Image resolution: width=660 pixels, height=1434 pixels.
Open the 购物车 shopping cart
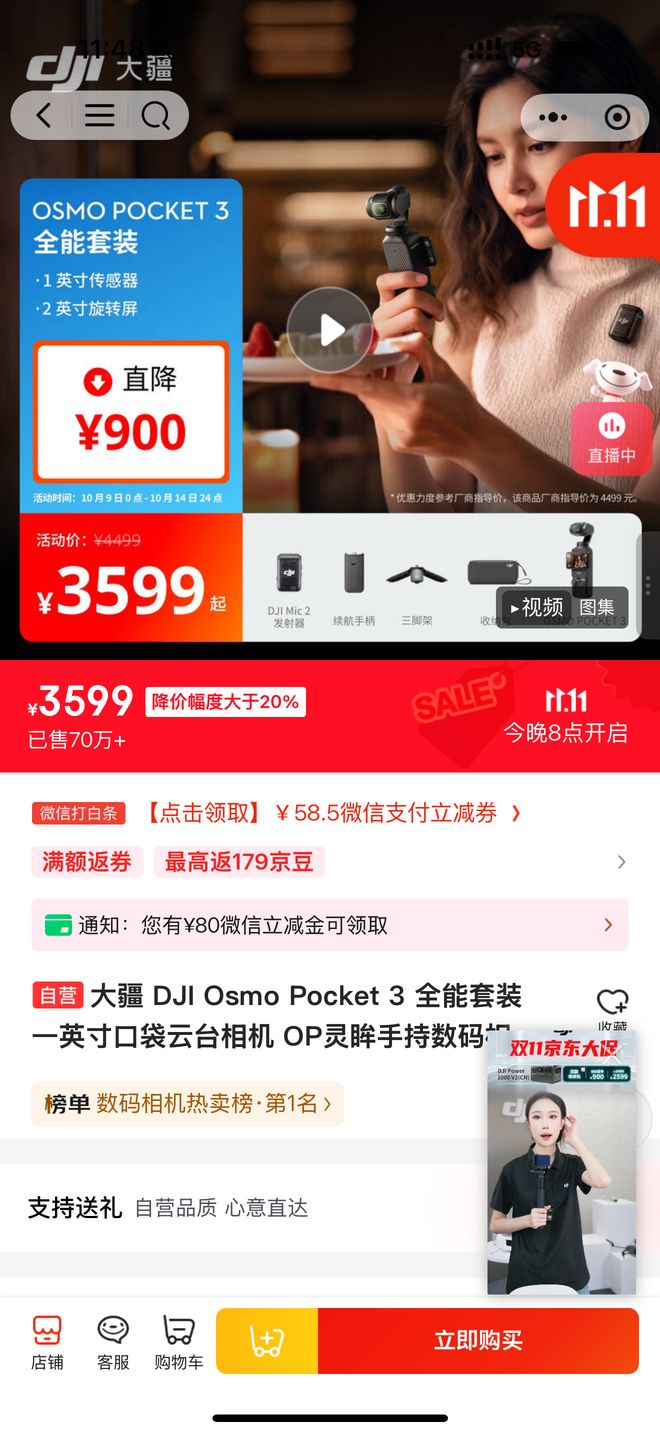(179, 1341)
